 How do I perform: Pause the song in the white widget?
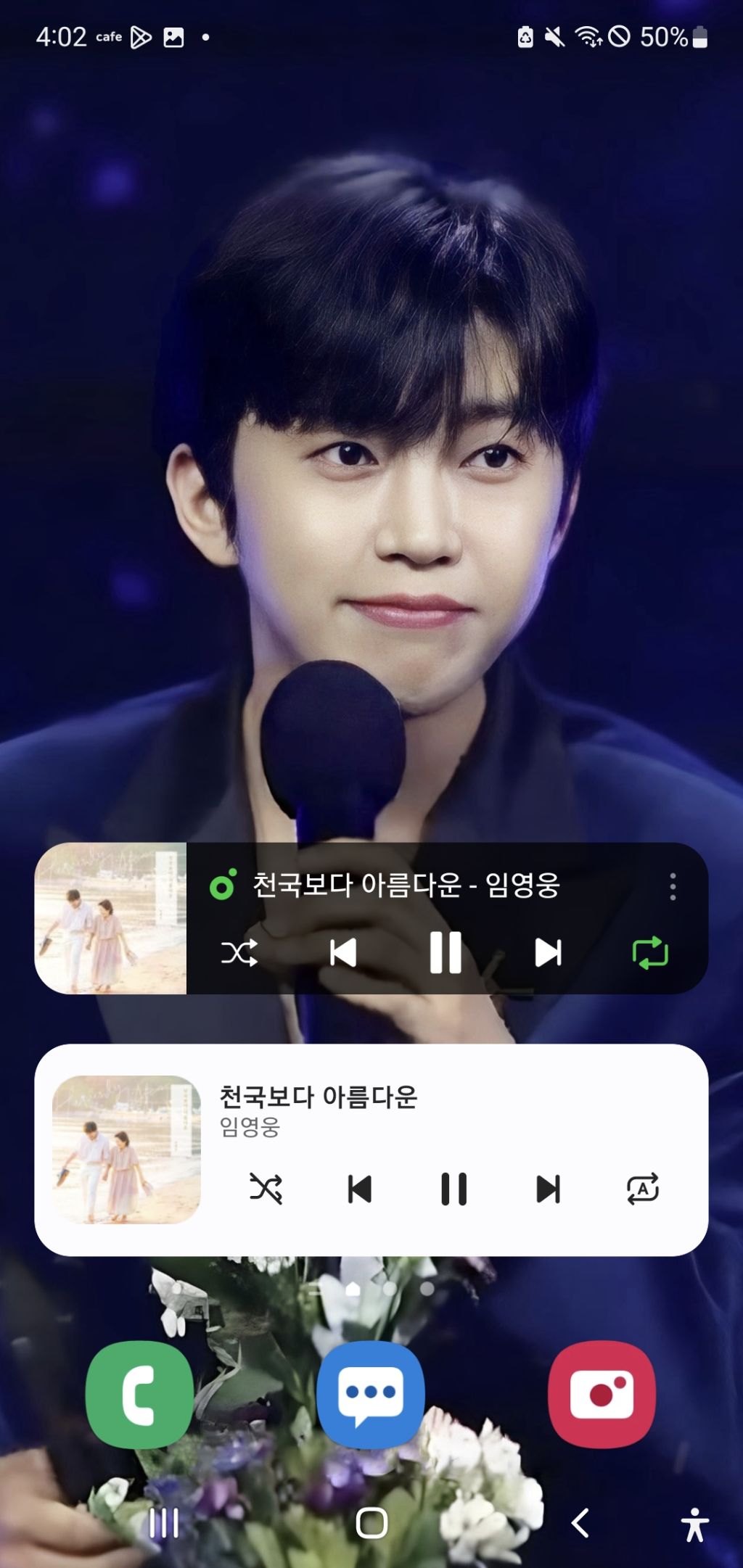click(454, 1189)
